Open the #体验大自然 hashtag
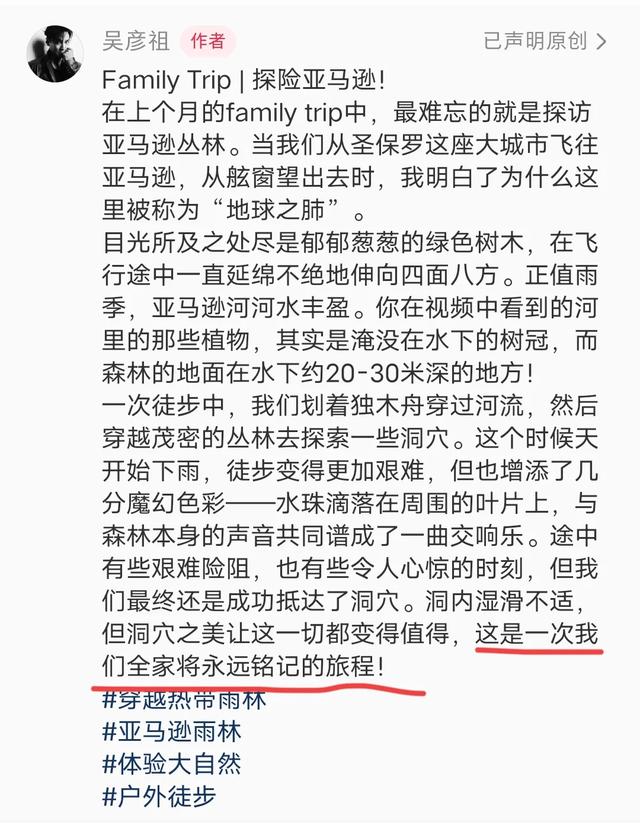640x828 pixels. pos(171,765)
